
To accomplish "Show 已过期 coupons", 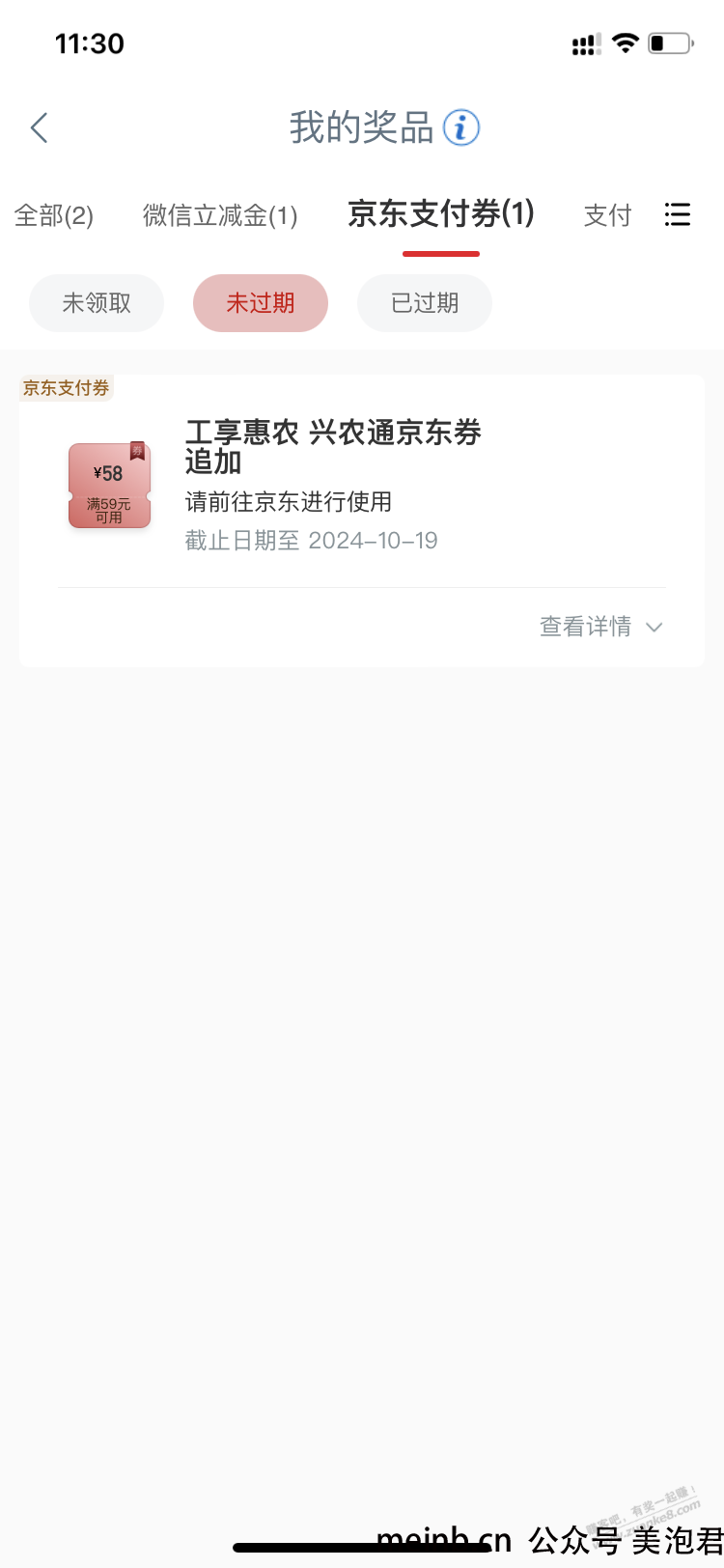I will [425, 303].
